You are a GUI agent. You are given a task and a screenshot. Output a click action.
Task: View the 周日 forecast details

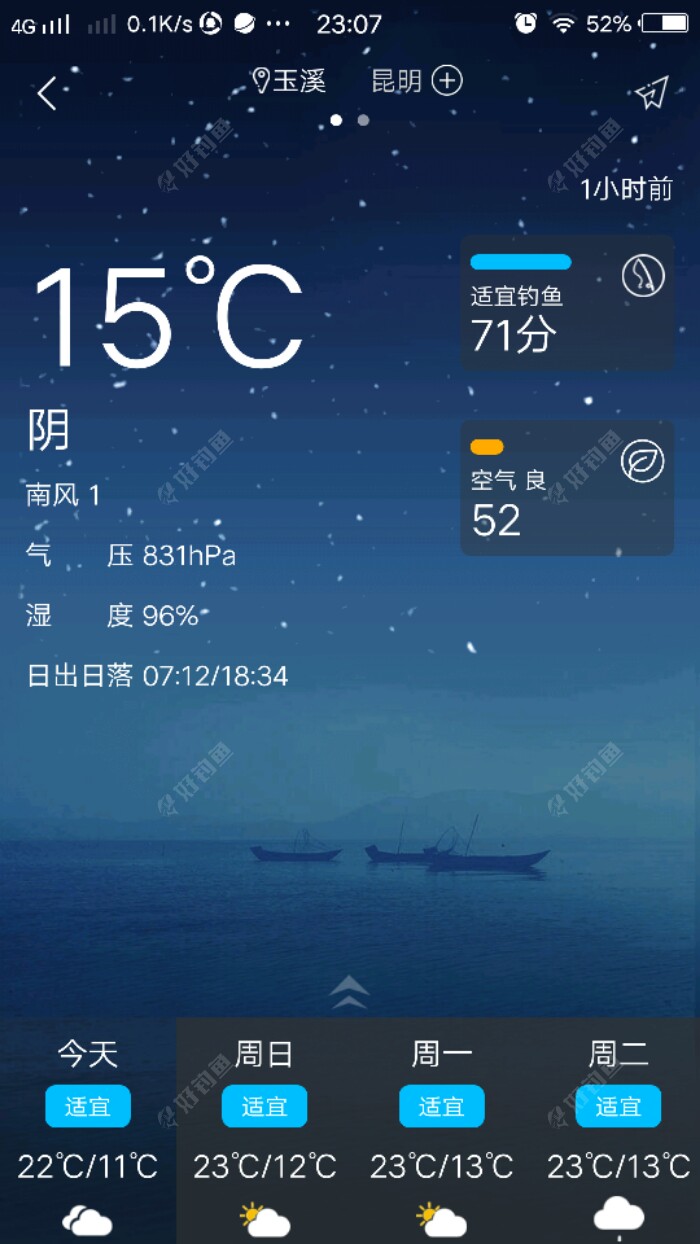coord(265,1130)
